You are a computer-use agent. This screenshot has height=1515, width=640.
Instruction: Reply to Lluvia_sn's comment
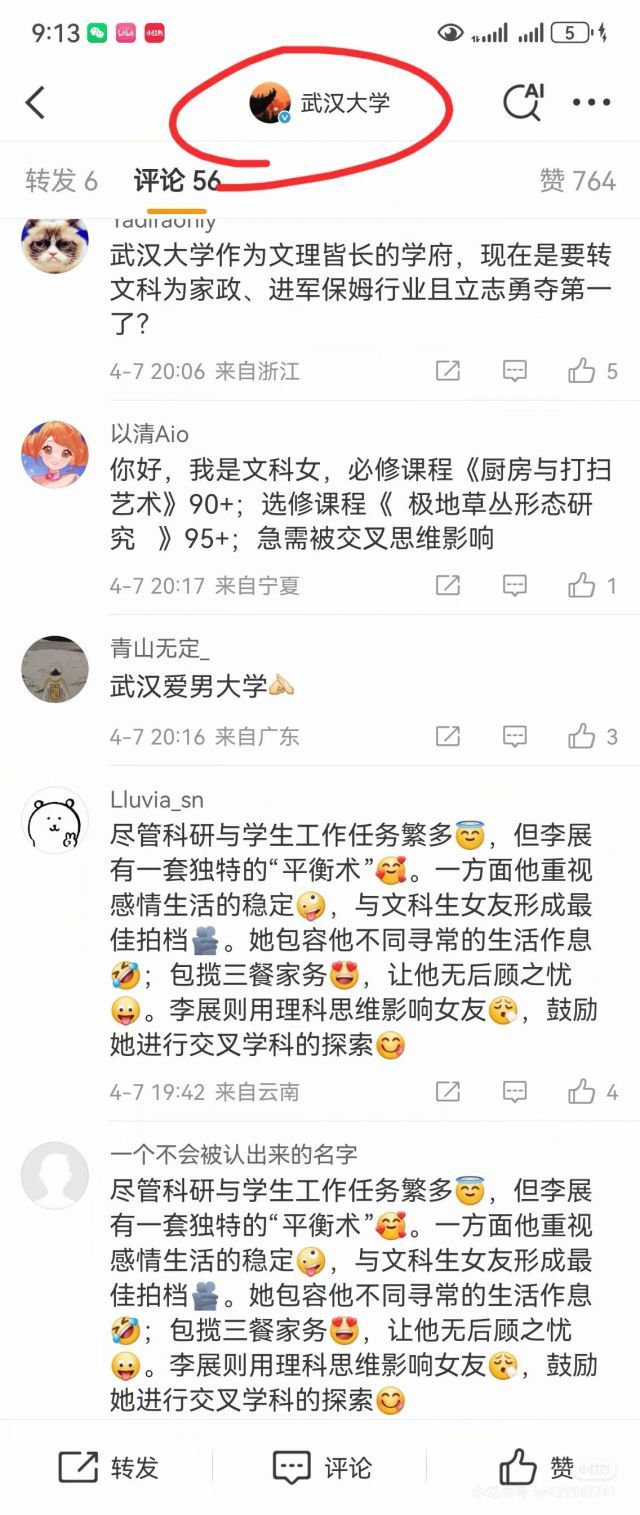514,1092
